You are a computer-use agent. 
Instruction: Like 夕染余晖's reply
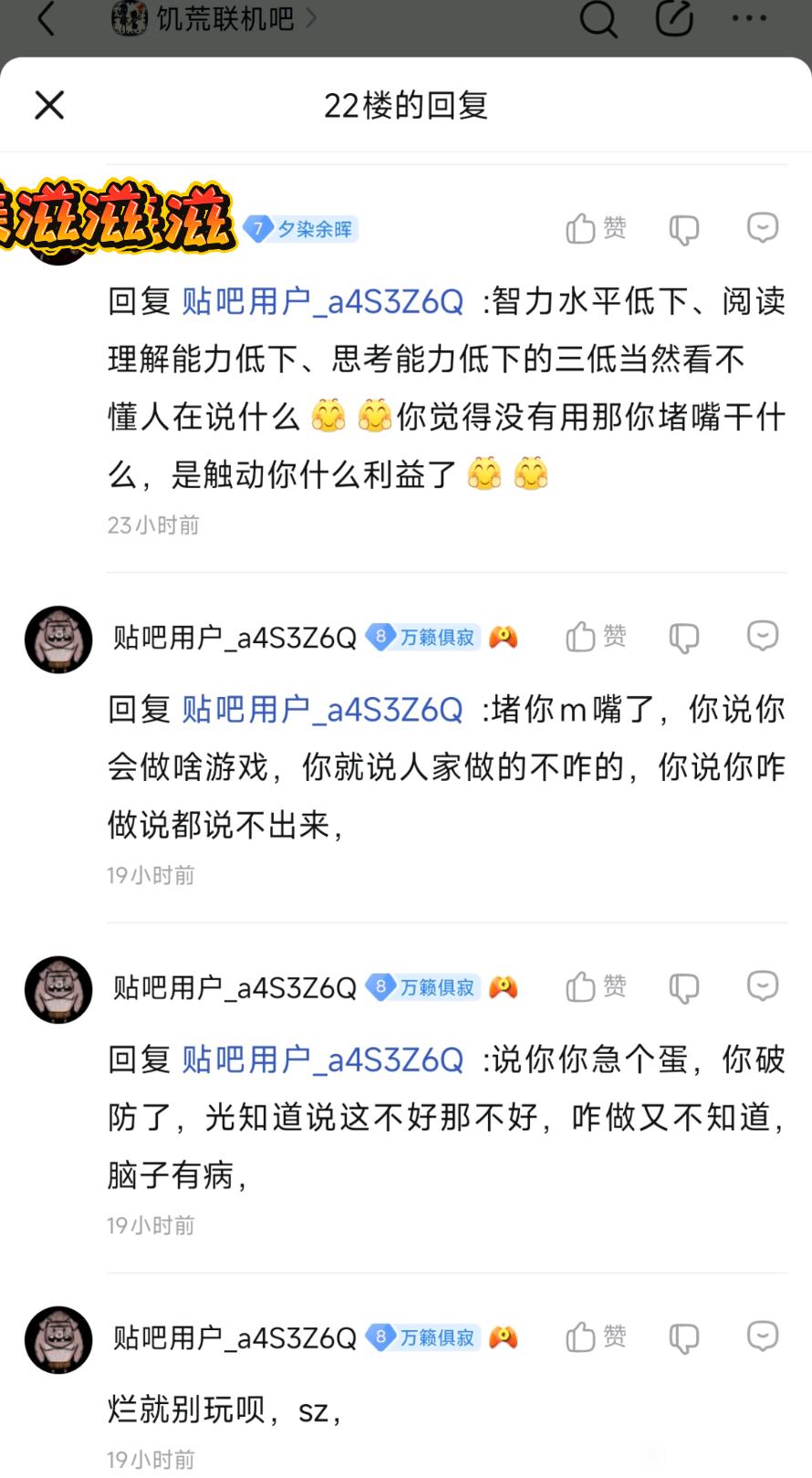[595, 228]
